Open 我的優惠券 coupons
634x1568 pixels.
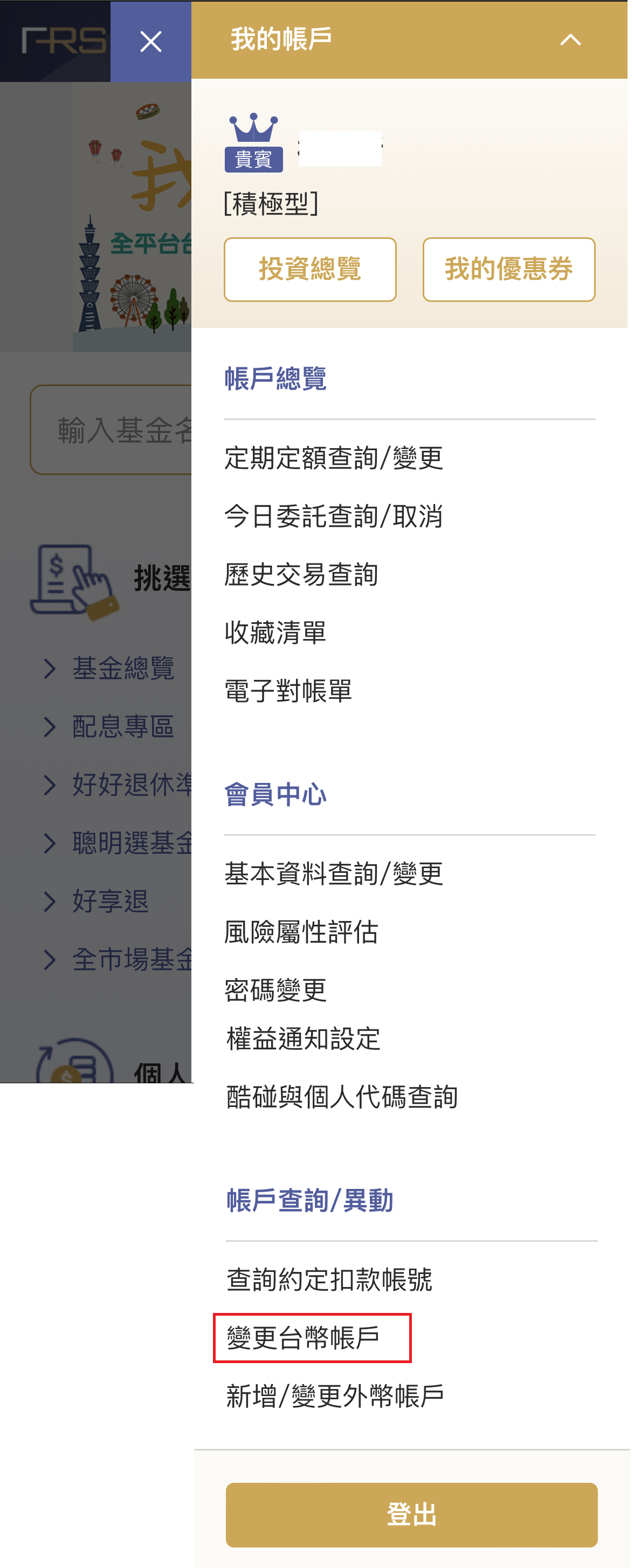[x=508, y=269]
